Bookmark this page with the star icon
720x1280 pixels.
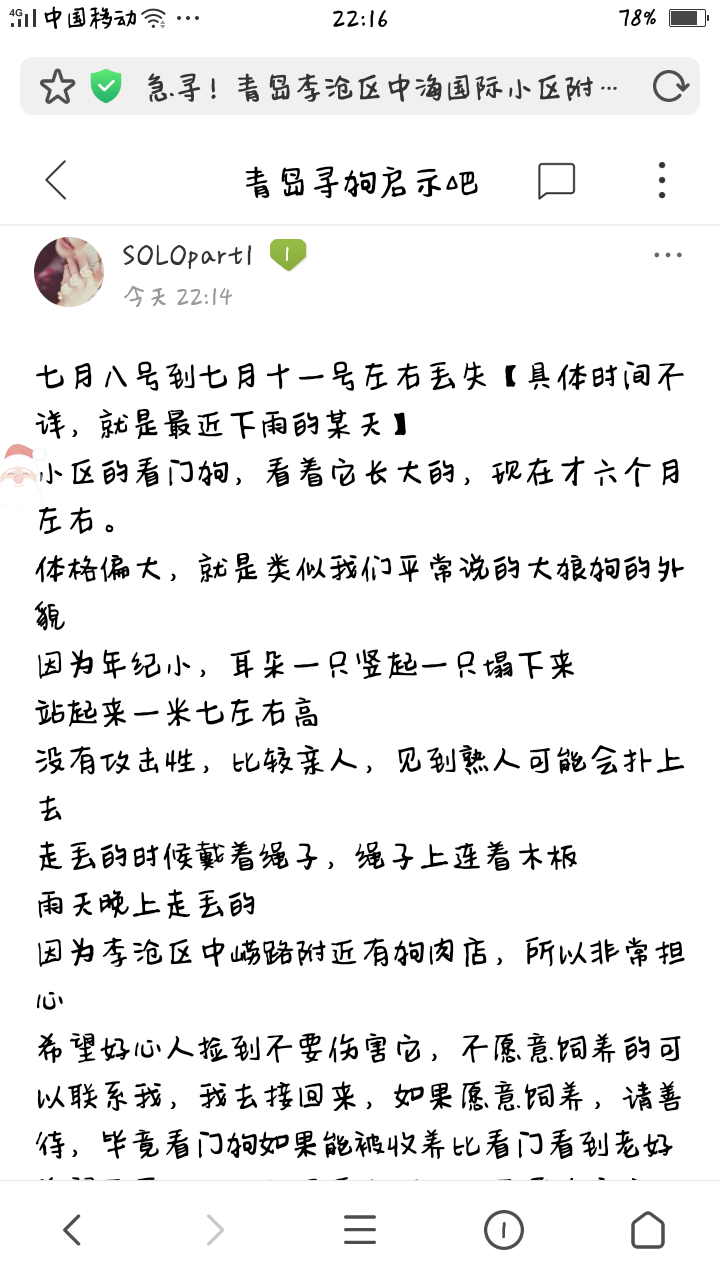(x=57, y=87)
